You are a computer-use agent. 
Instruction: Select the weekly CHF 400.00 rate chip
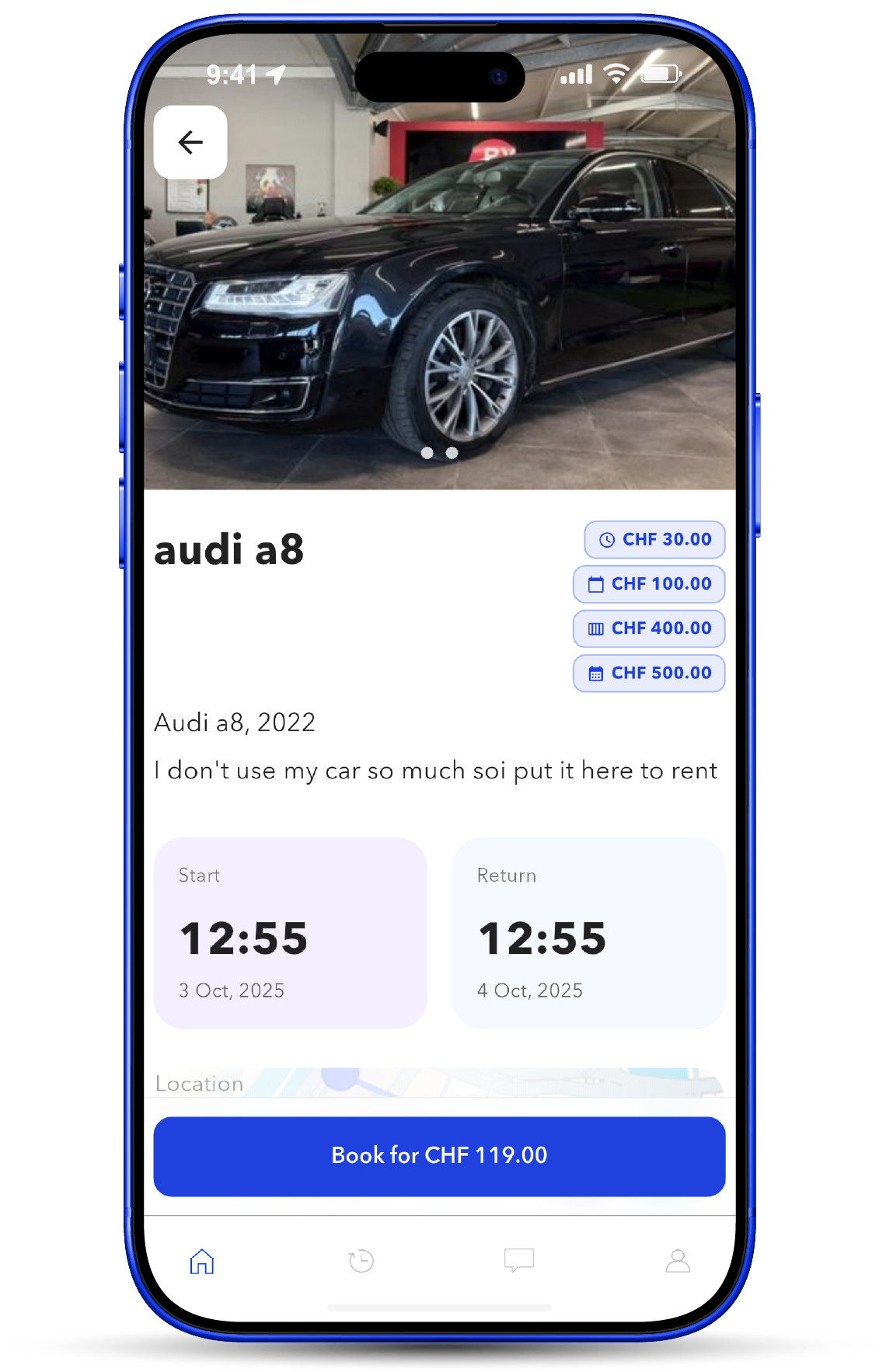[x=649, y=629]
